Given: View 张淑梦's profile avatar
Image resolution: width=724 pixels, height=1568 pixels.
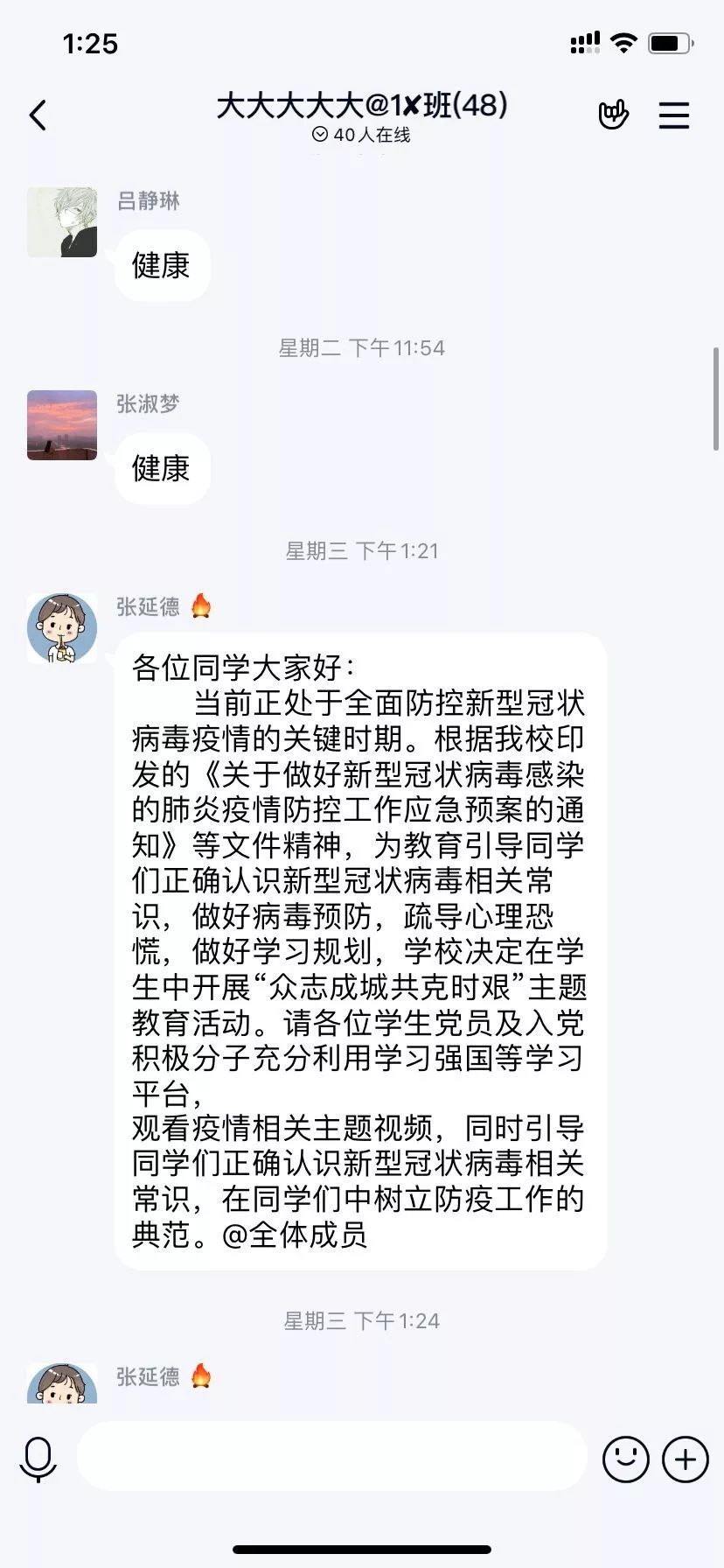Looking at the screenshot, I should click(62, 425).
